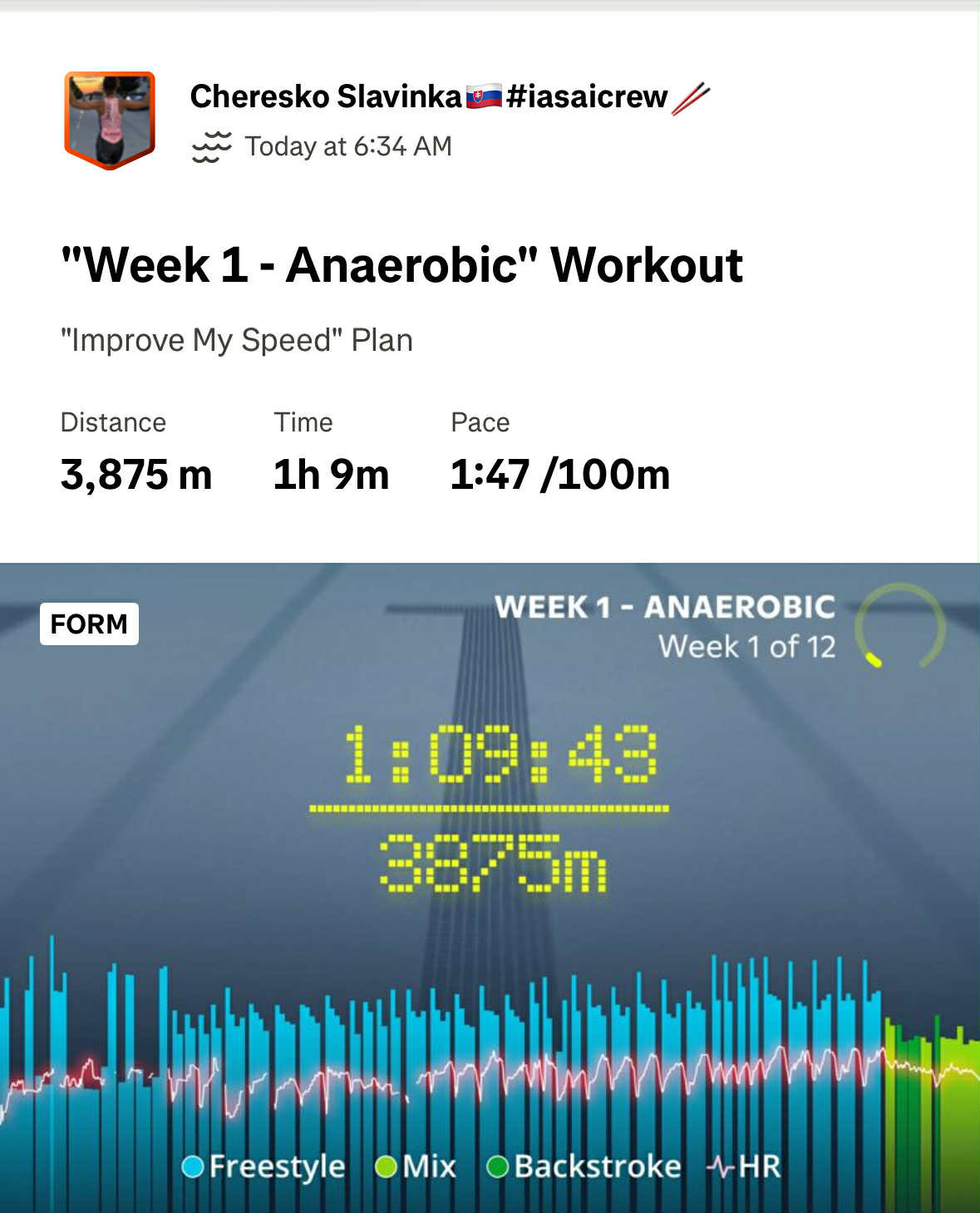Open Cheresko Slavinka's profile avatar
The height and width of the screenshot is (1213, 980).
point(110,119)
